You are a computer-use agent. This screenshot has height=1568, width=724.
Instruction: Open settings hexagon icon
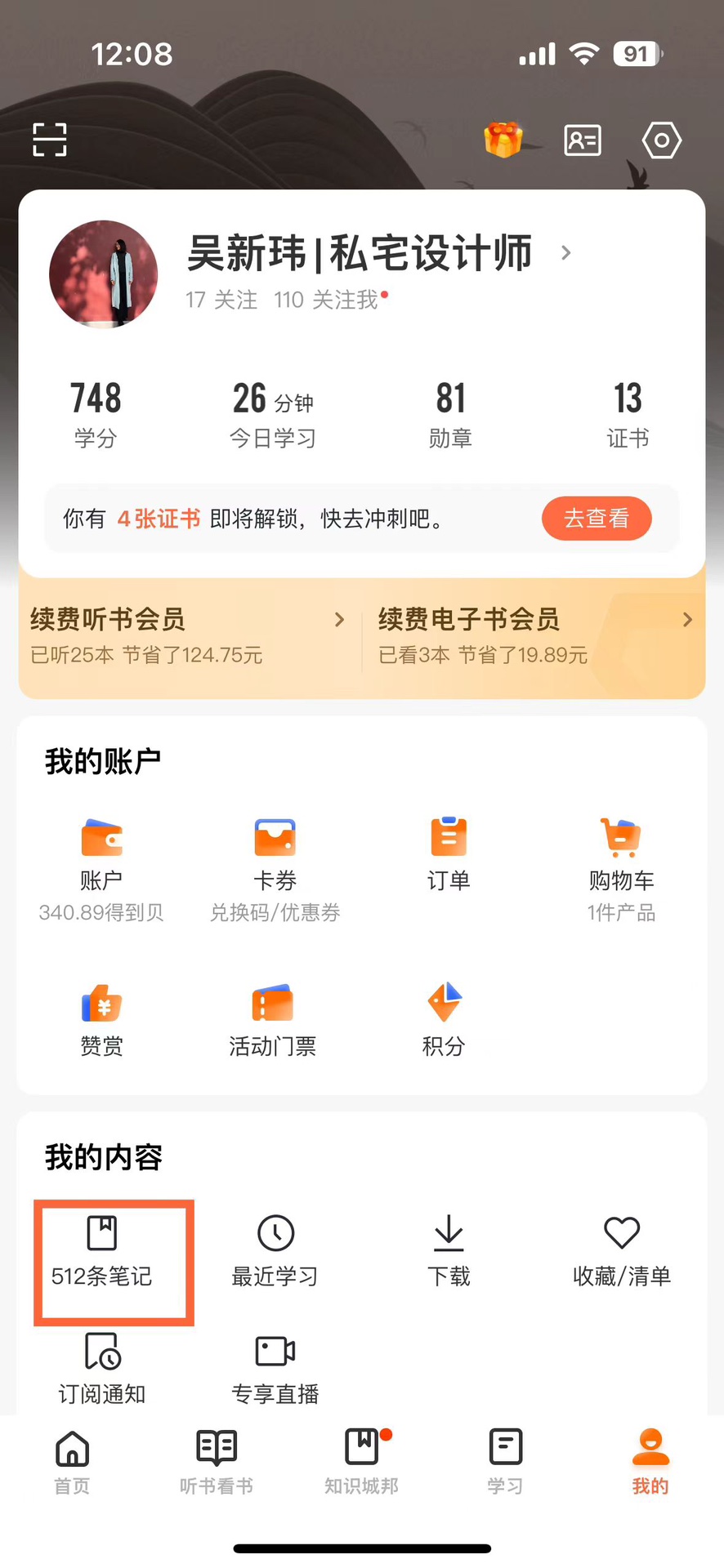(661, 140)
